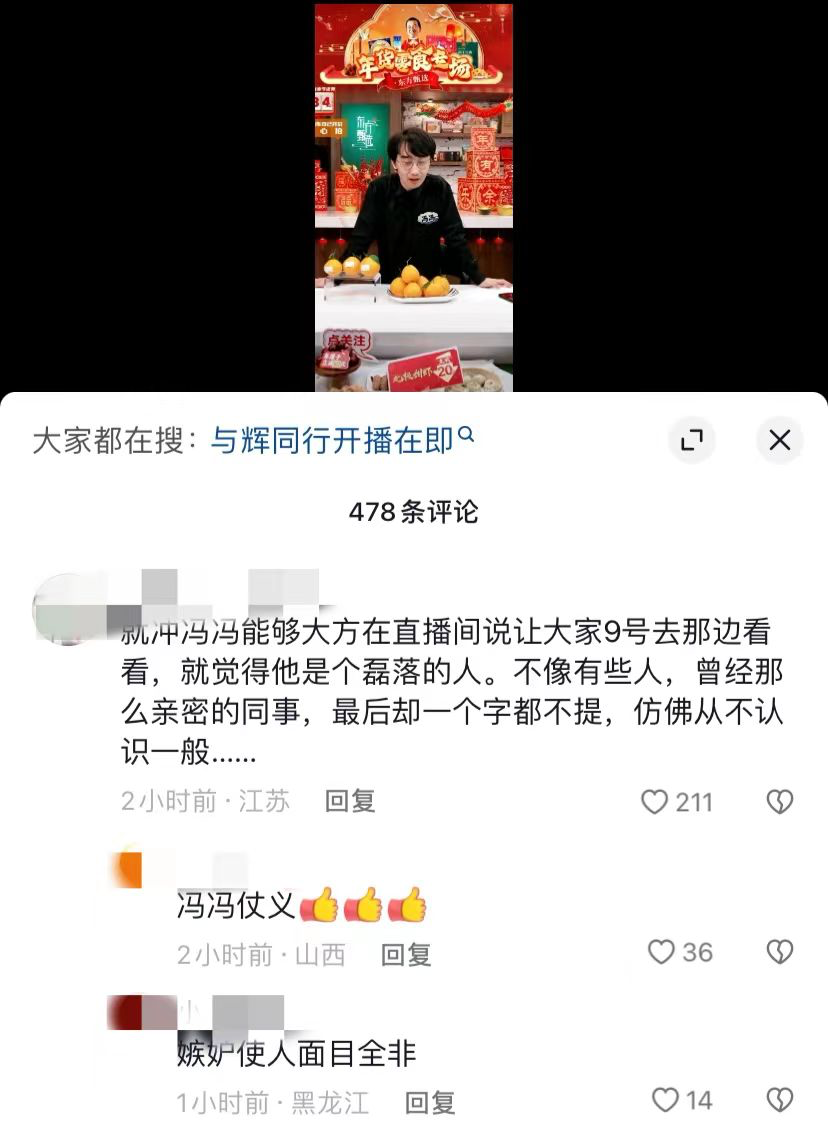The image size is (828, 1138).
Task: Like the 冯冯仗义 comment
Action: [x=662, y=952]
